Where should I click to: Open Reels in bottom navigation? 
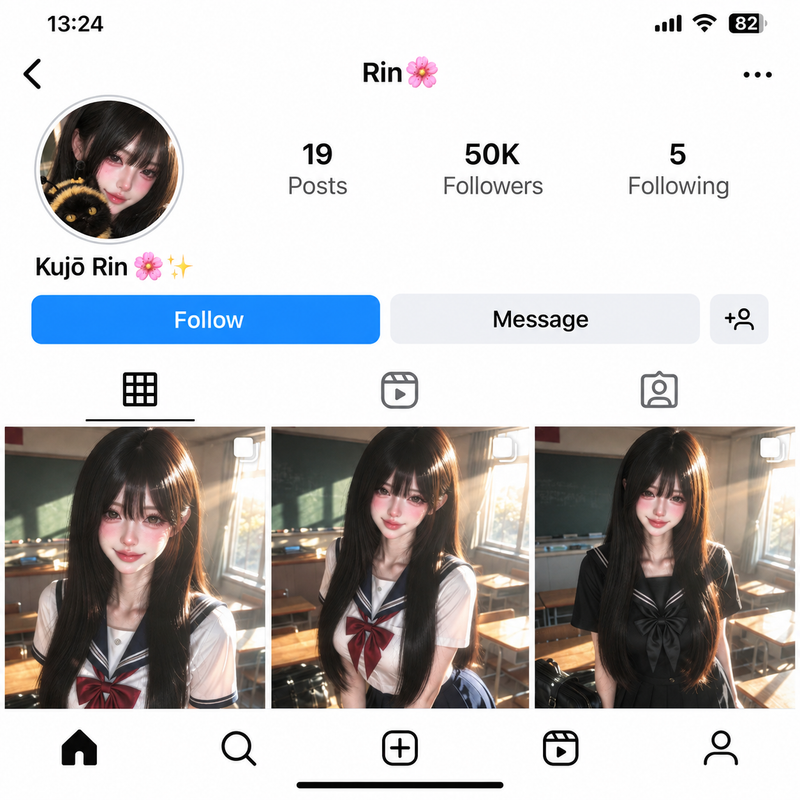(561, 748)
